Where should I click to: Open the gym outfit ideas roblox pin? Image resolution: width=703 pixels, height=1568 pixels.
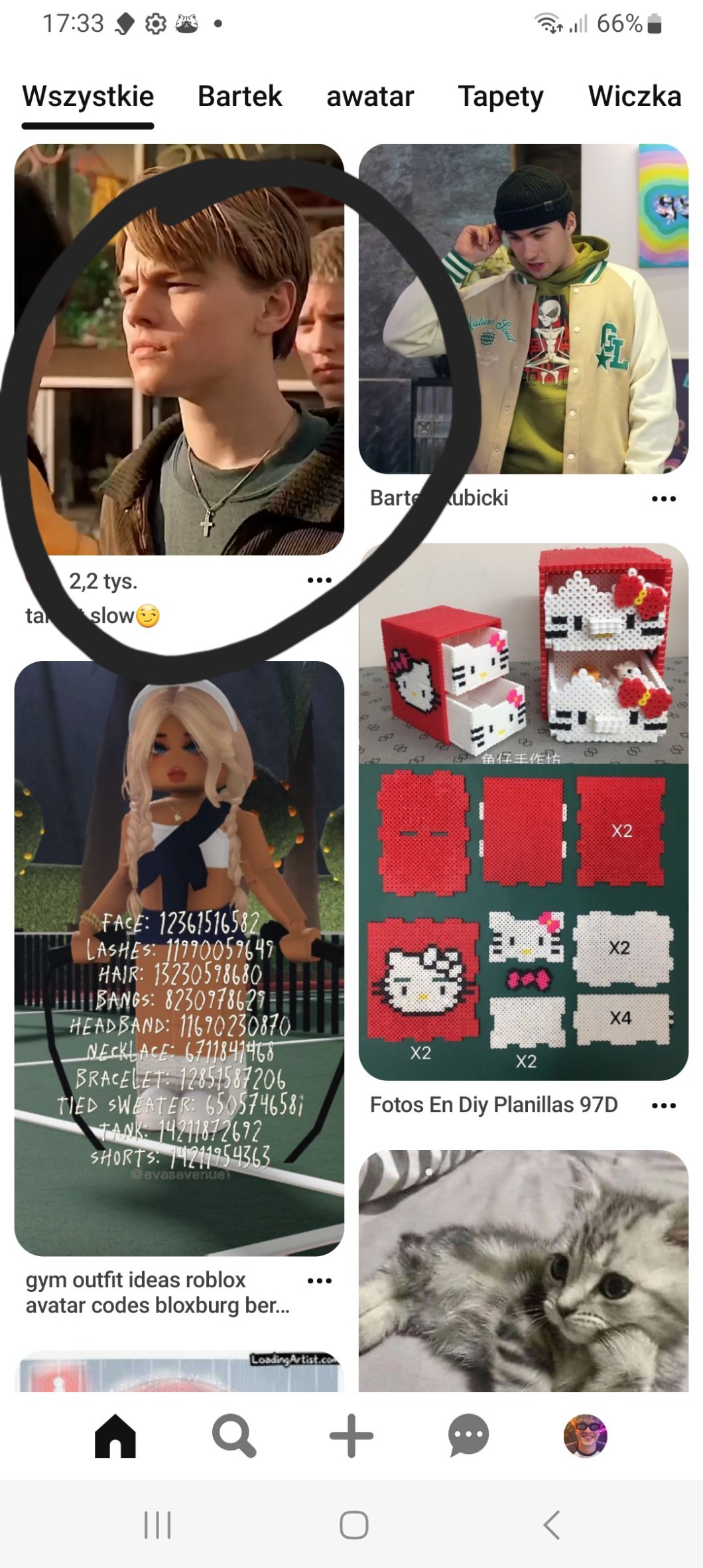coord(179,958)
